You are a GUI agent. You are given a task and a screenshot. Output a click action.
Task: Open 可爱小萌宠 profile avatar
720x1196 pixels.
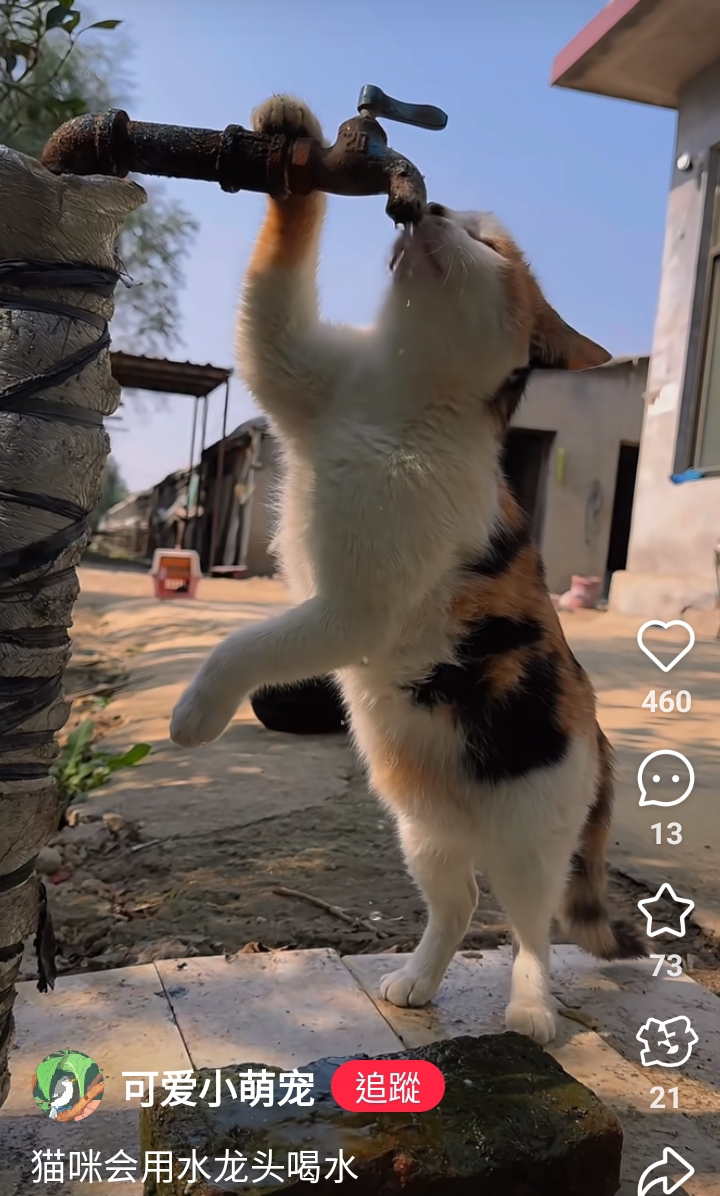click(x=68, y=1086)
